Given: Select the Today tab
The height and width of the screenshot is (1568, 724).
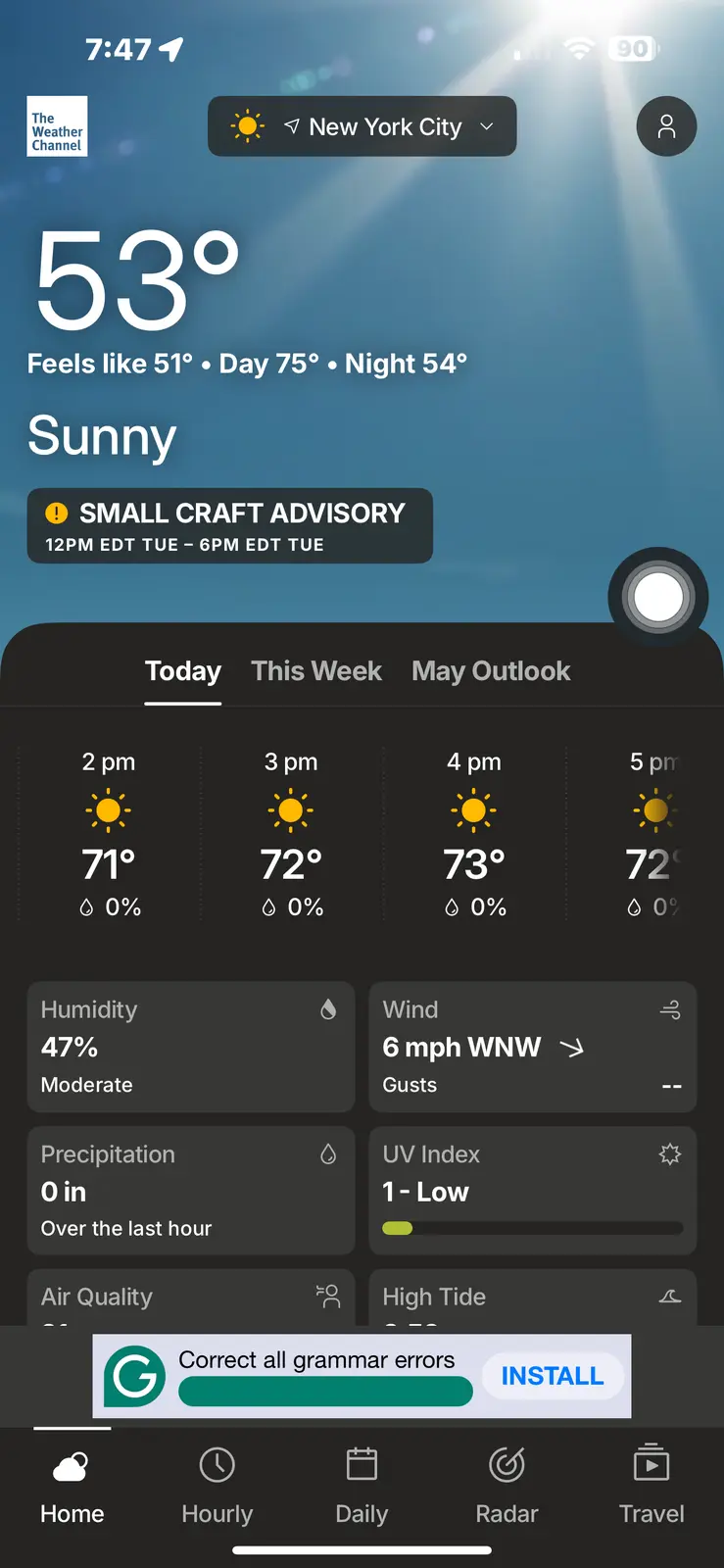Looking at the screenshot, I should 183,671.
